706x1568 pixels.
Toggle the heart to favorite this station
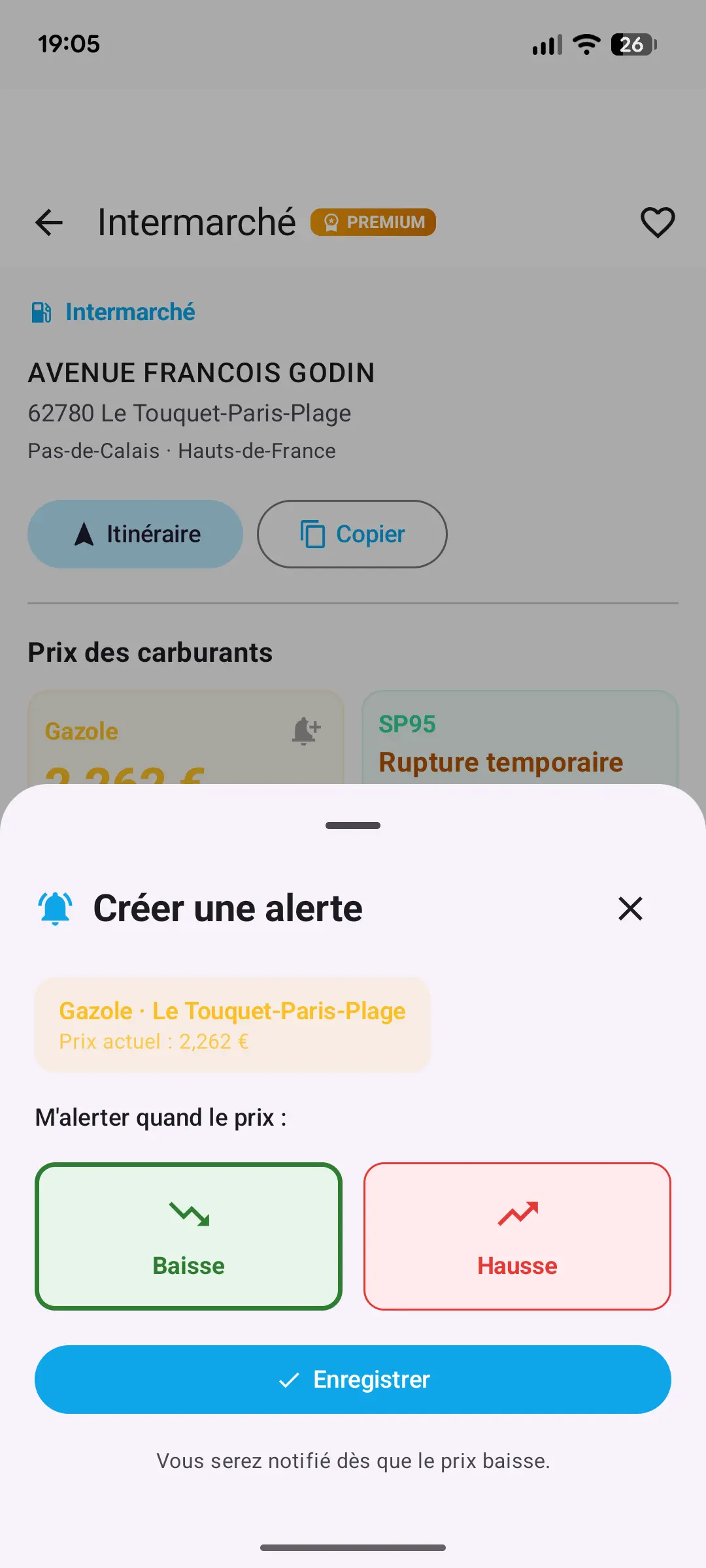point(657,222)
